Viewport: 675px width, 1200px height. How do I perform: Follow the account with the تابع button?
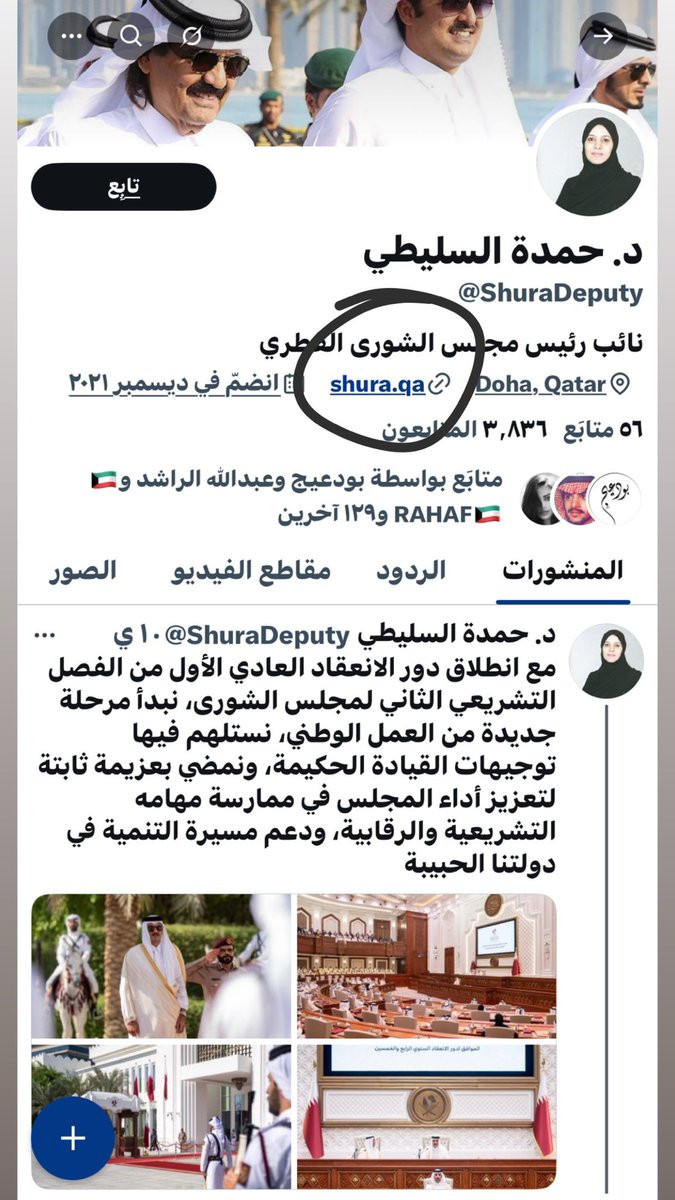[124, 187]
